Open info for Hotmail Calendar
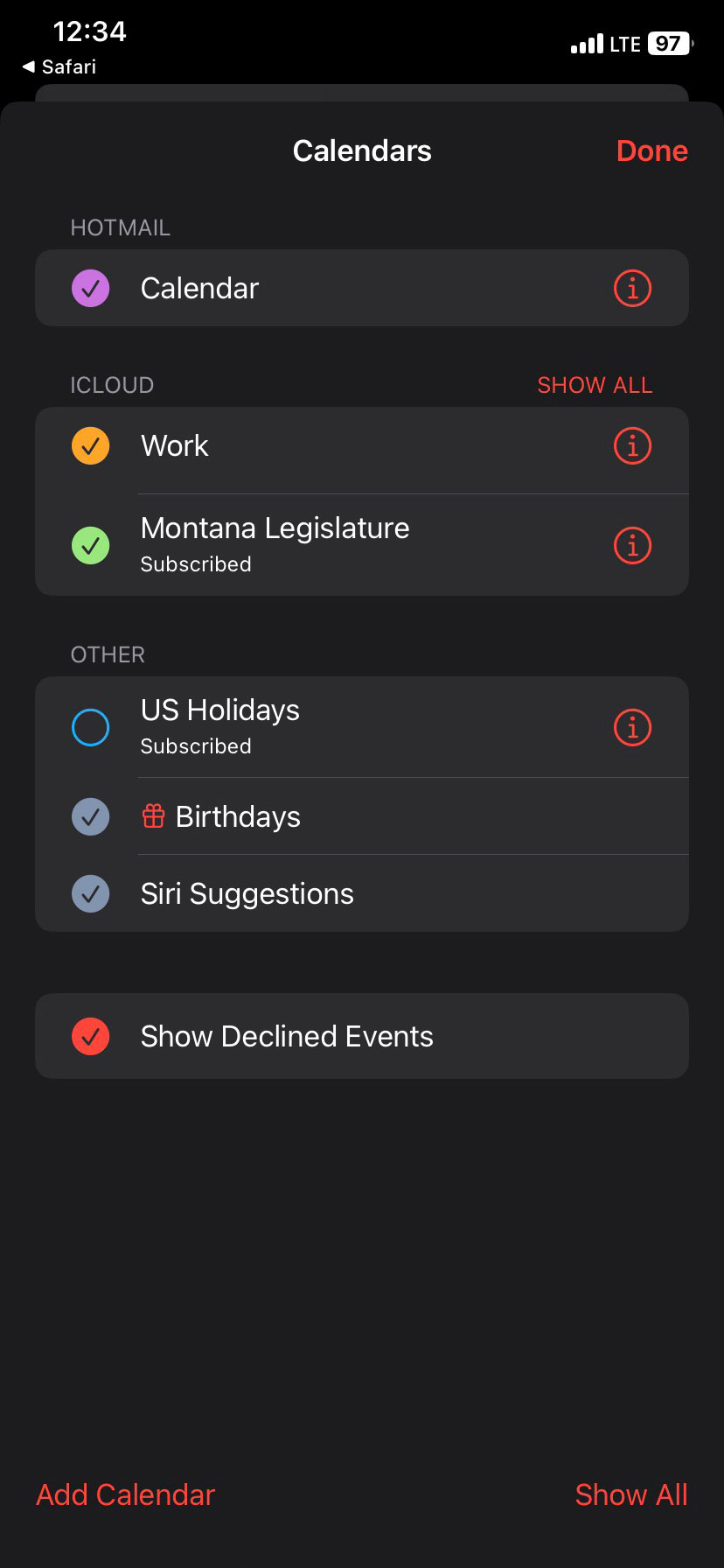Image resolution: width=724 pixels, height=1568 pixels. [x=632, y=288]
